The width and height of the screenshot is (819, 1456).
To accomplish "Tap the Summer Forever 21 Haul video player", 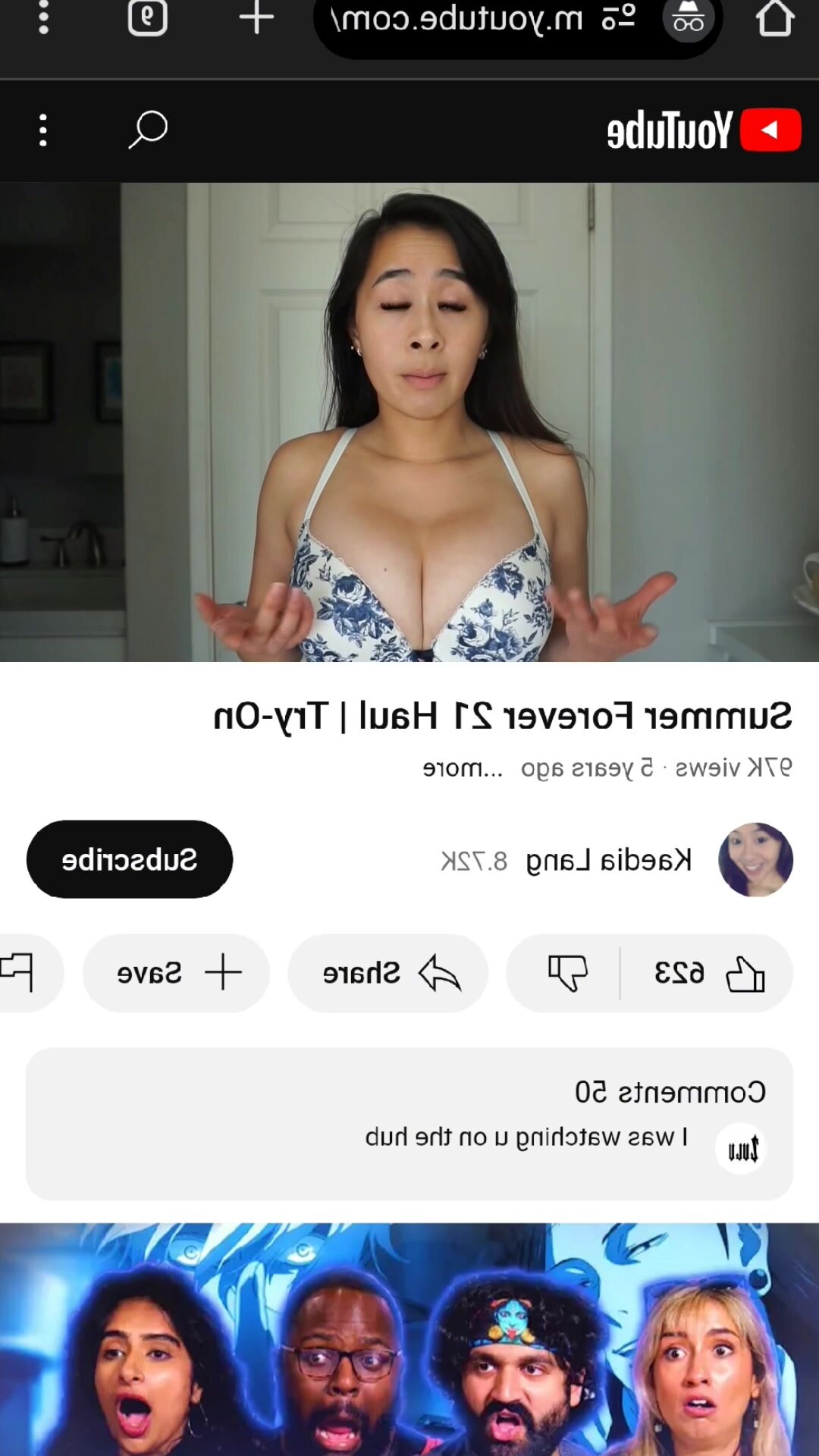I will pyautogui.click(x=409, y=422).
